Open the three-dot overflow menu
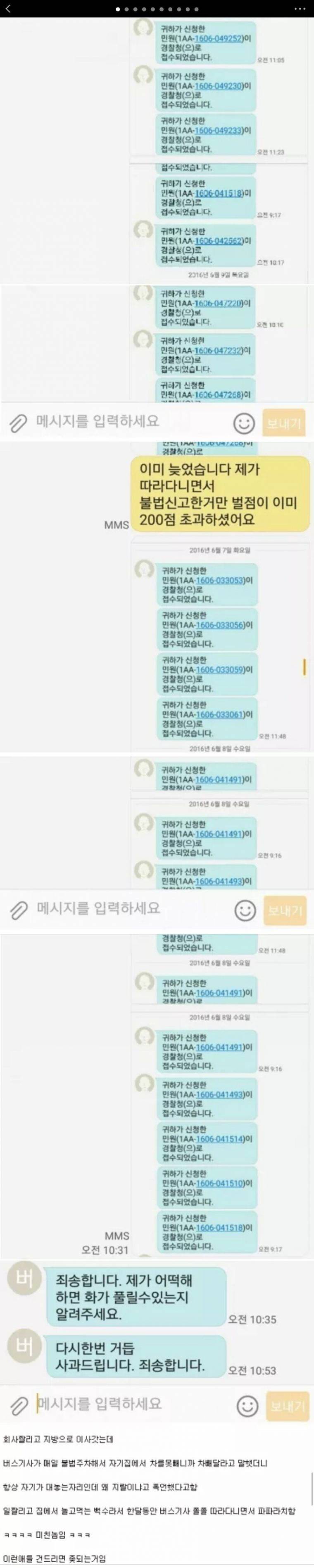 (x=300, y=9)
